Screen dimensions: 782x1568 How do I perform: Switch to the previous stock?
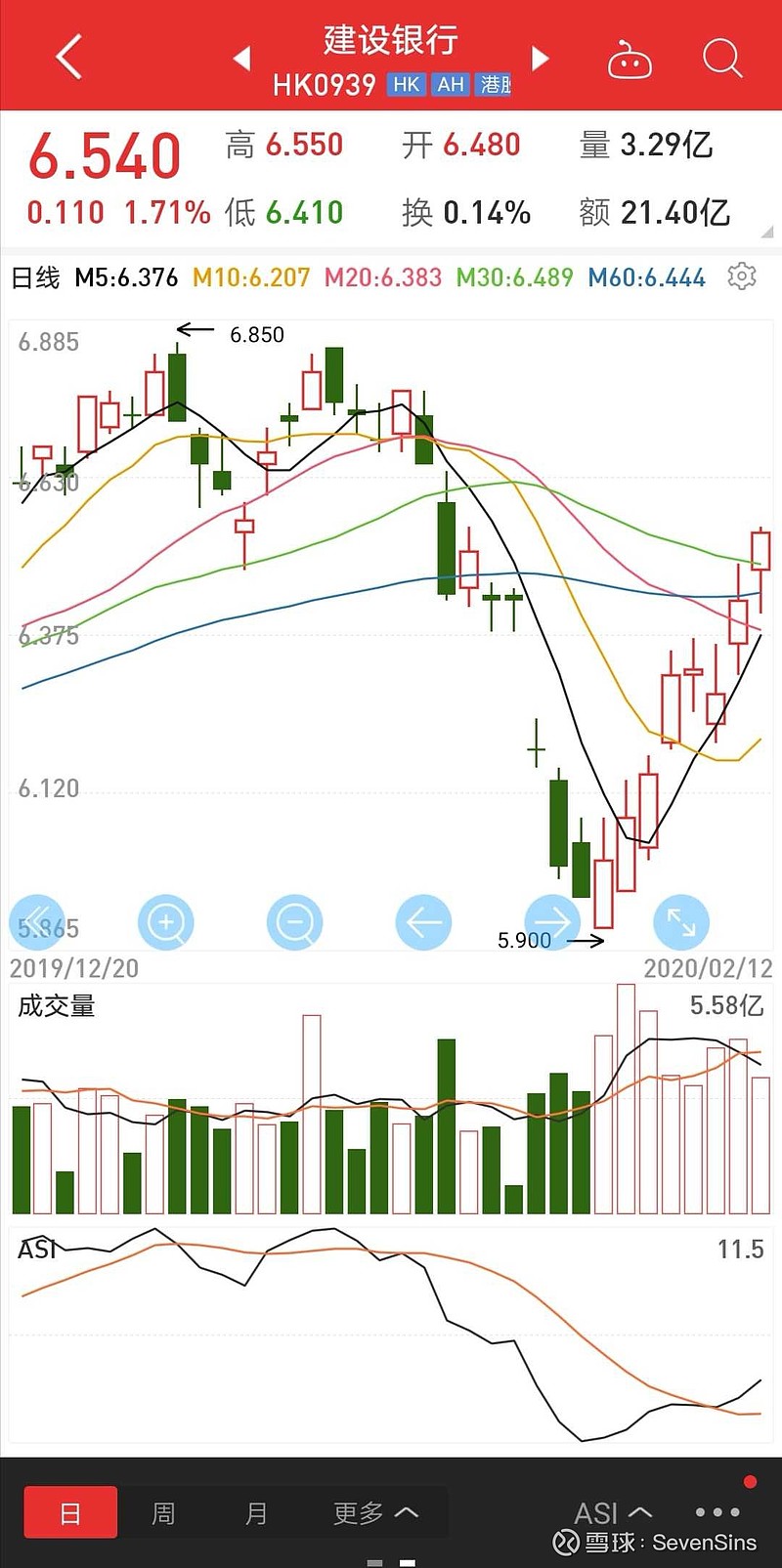[241, 59]
